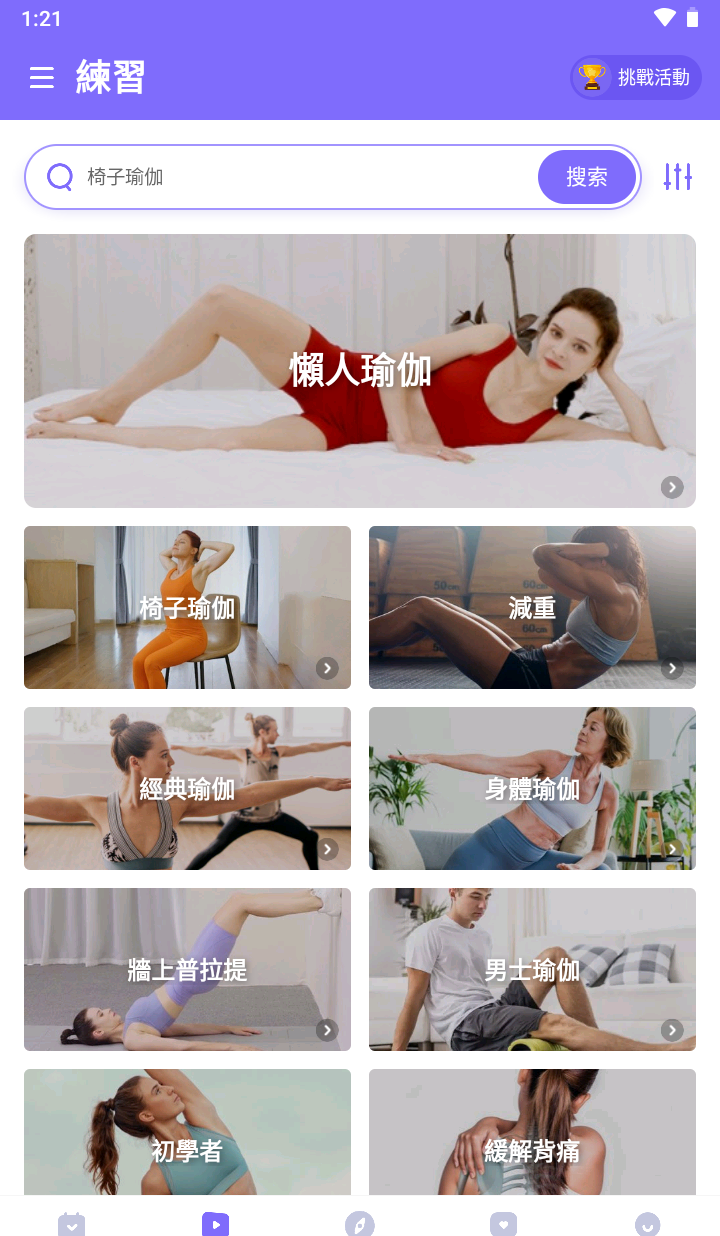Open the hamburger navigation menu
The image size is (720, 1236).
[41, 77]
